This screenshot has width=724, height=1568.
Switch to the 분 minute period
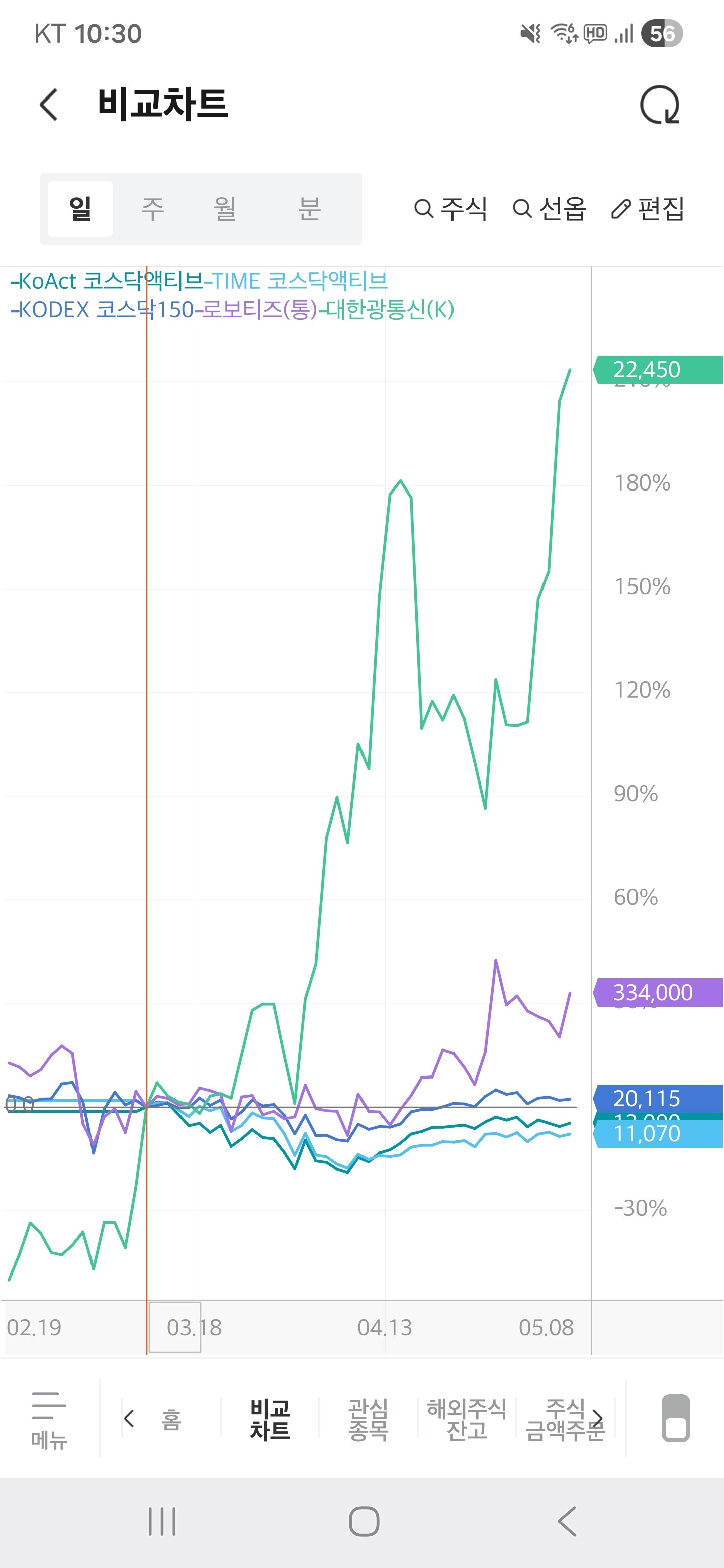[309, 209]
